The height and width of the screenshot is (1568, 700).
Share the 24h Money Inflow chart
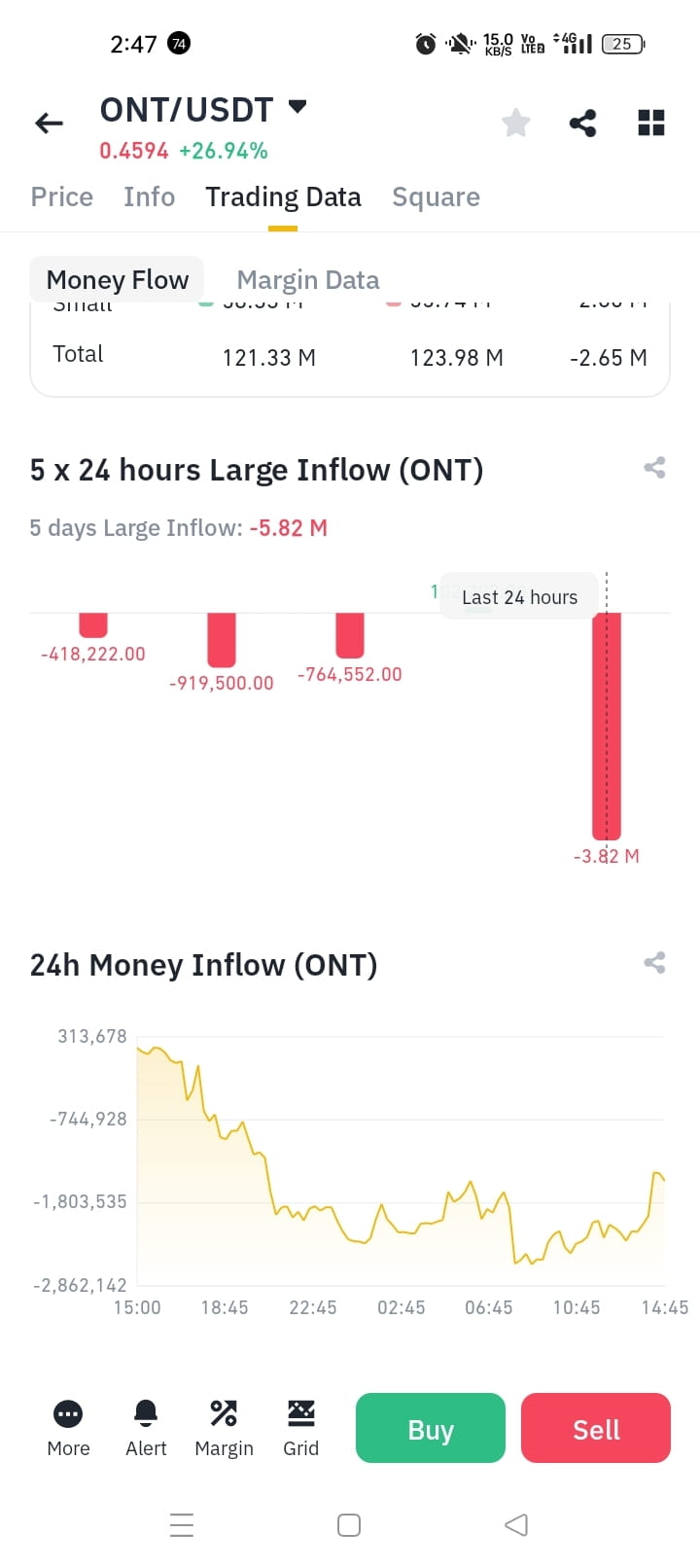pyautogui.click(x=654, y=963)
